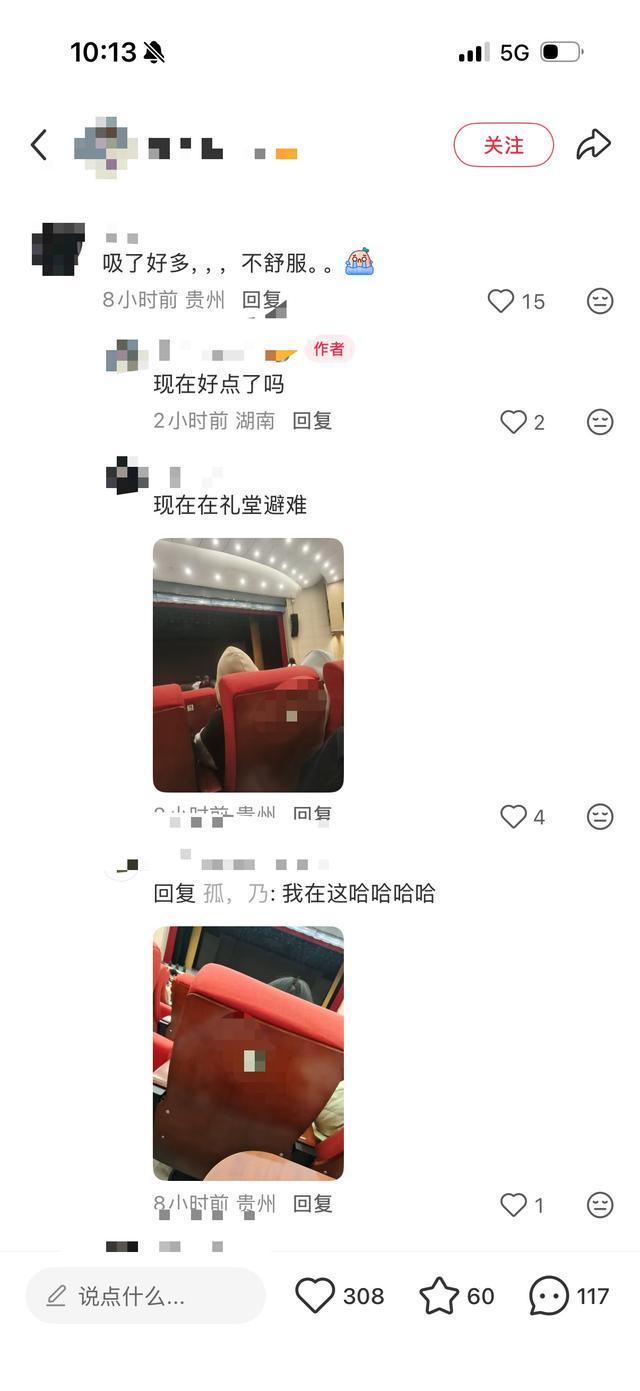Go back using the top-left arrow

(x=39, y=145)
